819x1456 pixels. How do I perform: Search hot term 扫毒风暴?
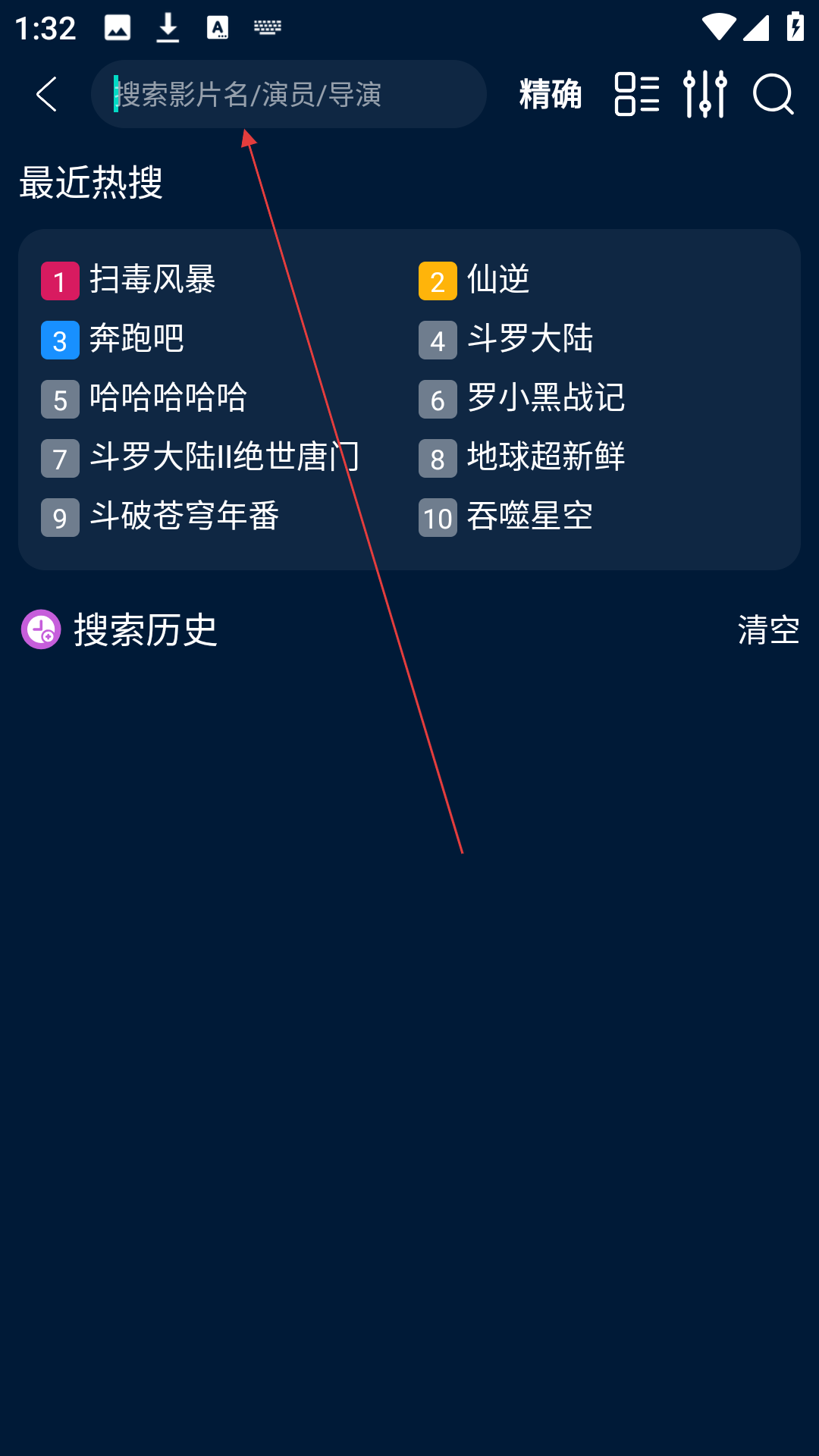tap(152, 280)
